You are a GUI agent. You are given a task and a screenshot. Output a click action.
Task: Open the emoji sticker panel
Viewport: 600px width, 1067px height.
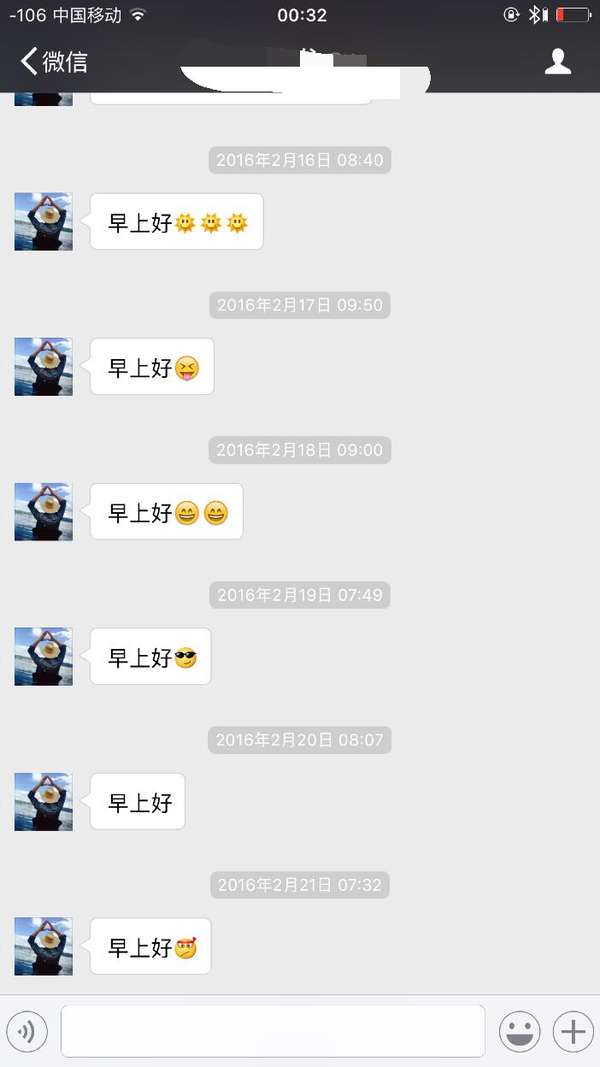pos(520,1031)
